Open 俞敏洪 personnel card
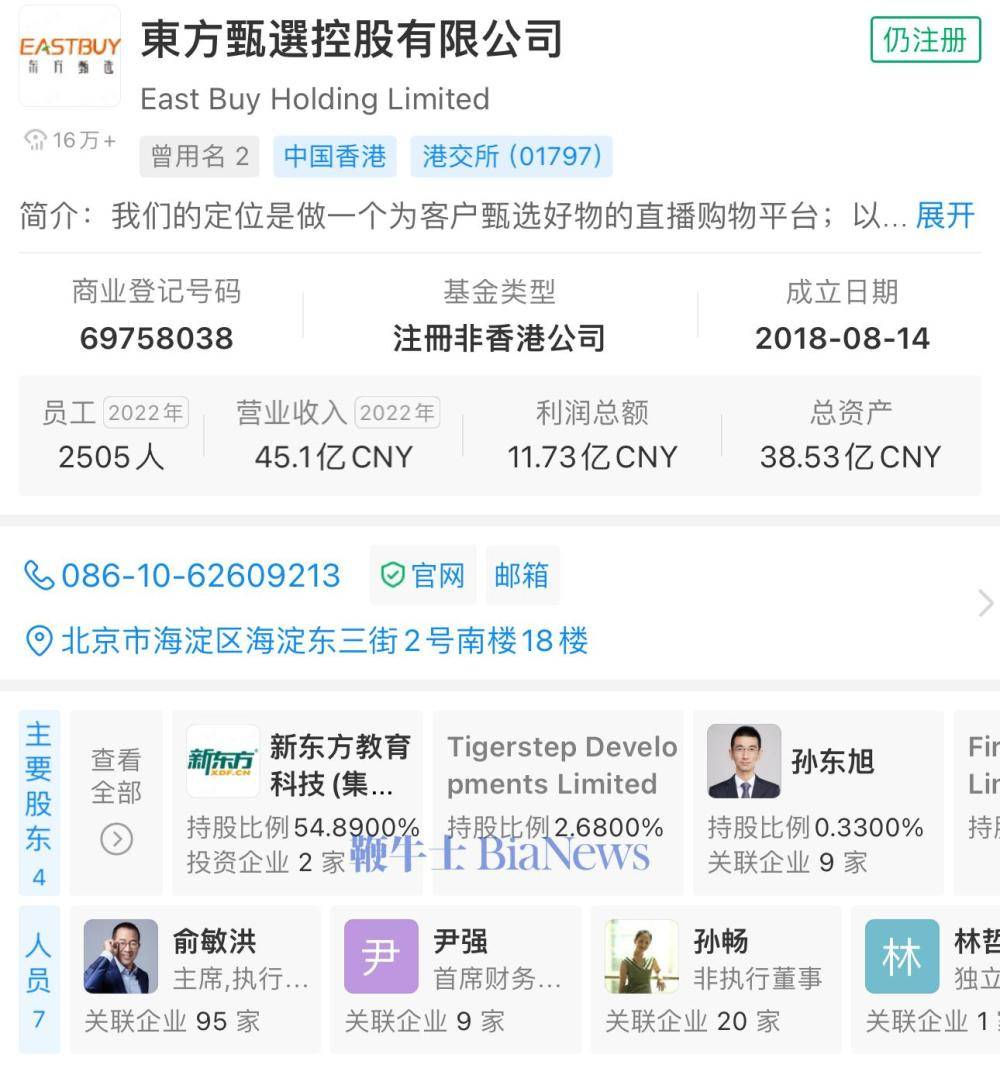 point(200,980)
